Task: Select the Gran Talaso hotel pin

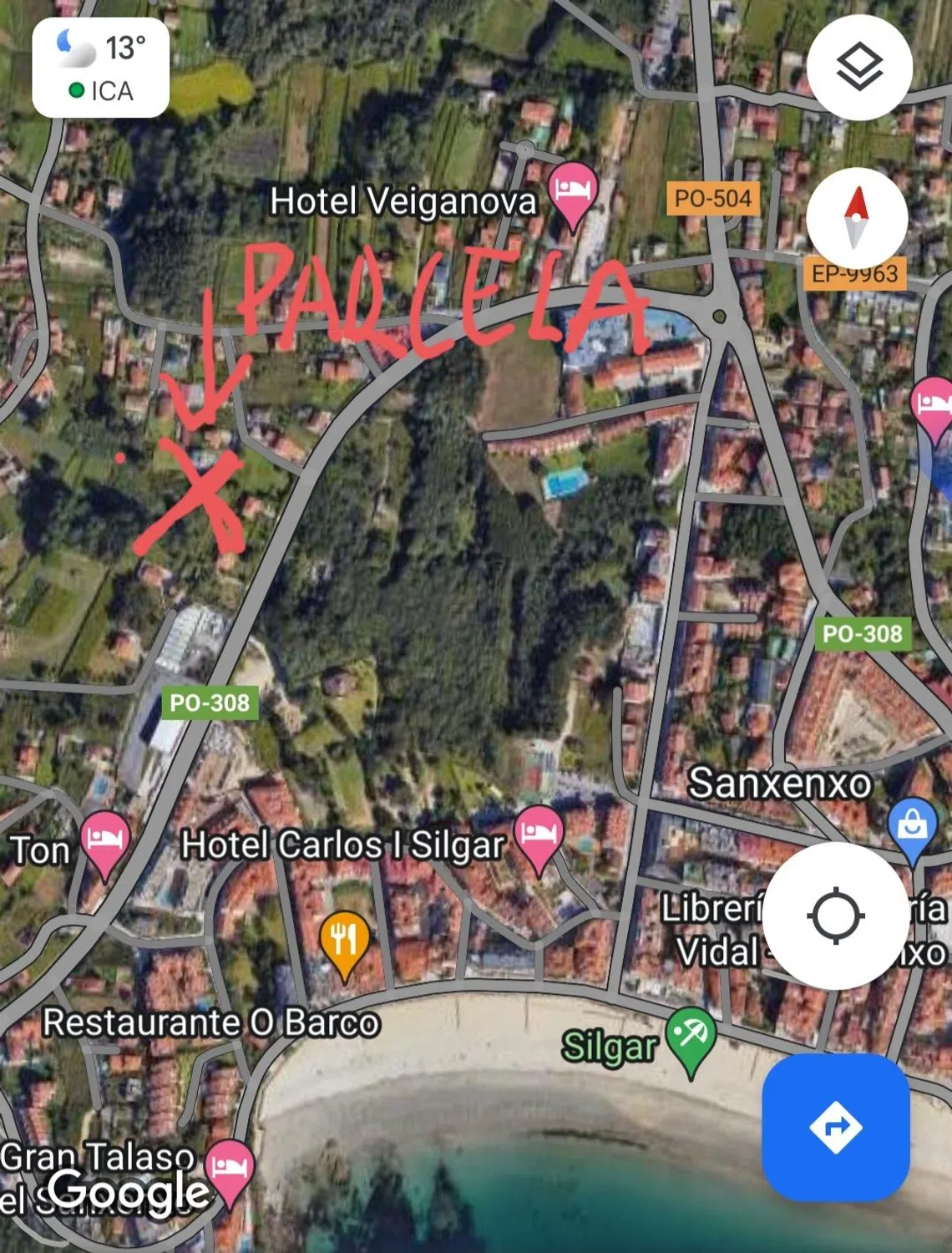Action: (x=228, y=1169)
